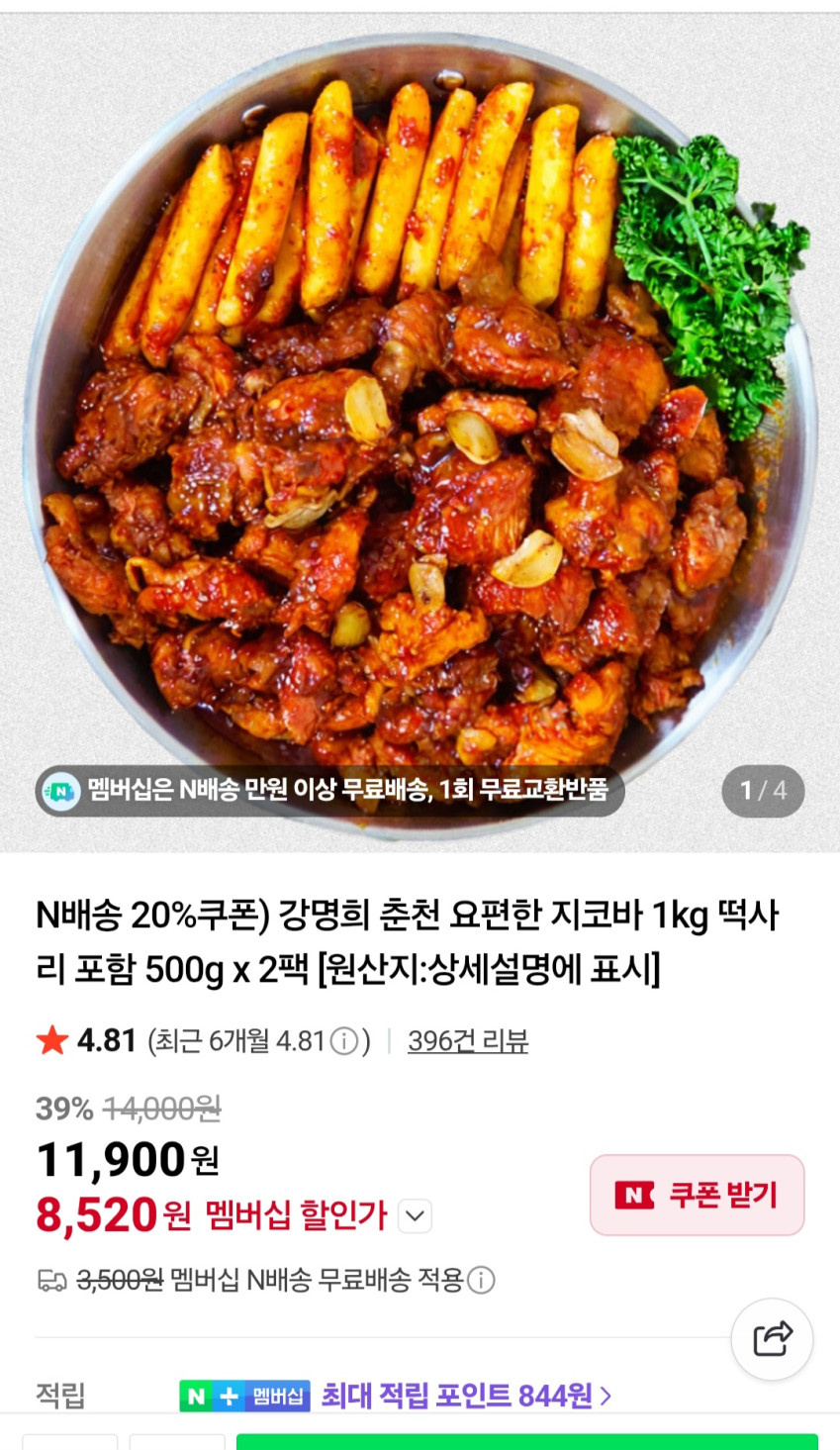This screenshot has width=840, height=1450.
Task: Open the 멤버십 N배송 무료배송 banner
Action: (330, 791)
